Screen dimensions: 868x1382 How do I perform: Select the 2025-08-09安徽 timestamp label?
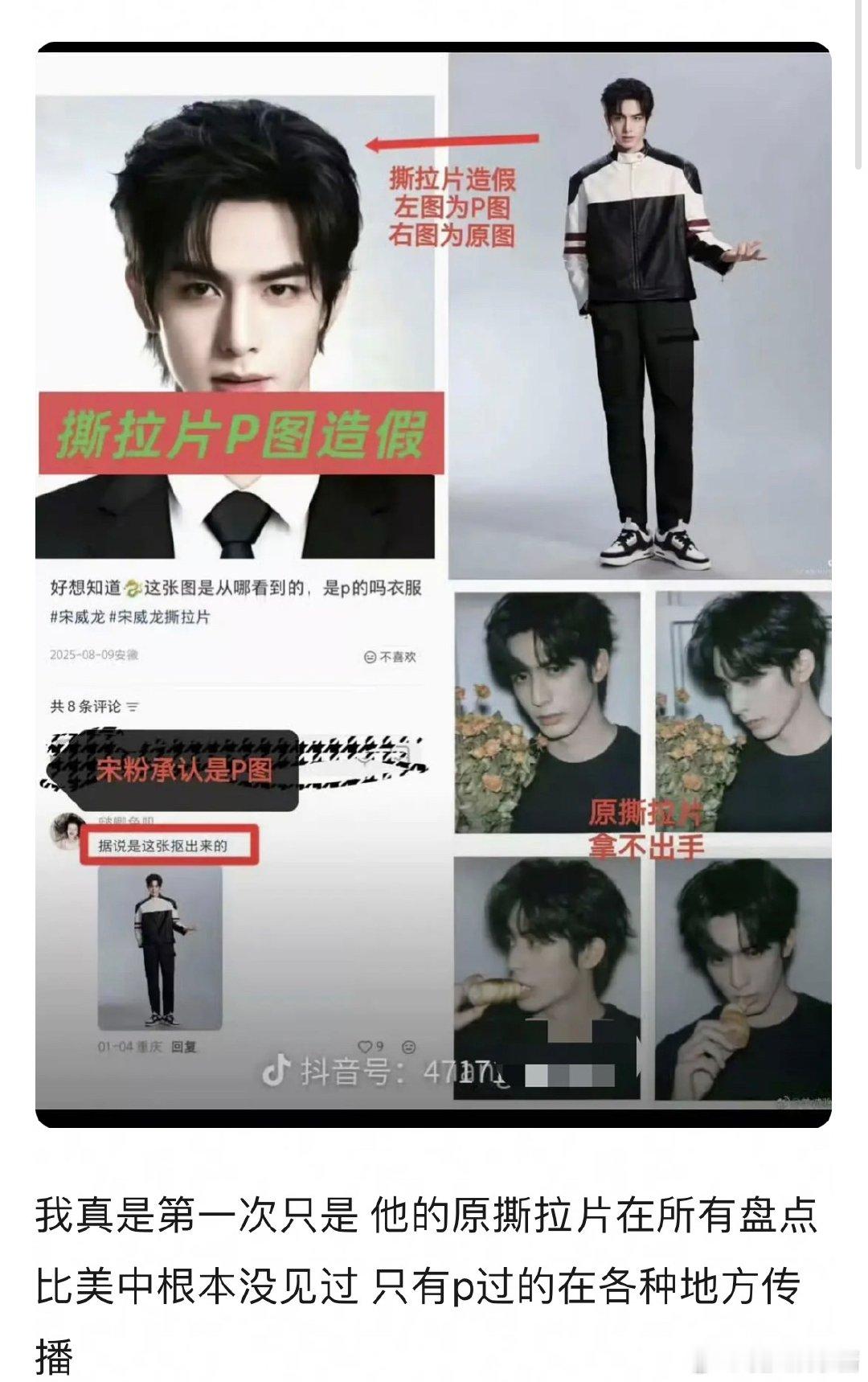pos(96,656)
